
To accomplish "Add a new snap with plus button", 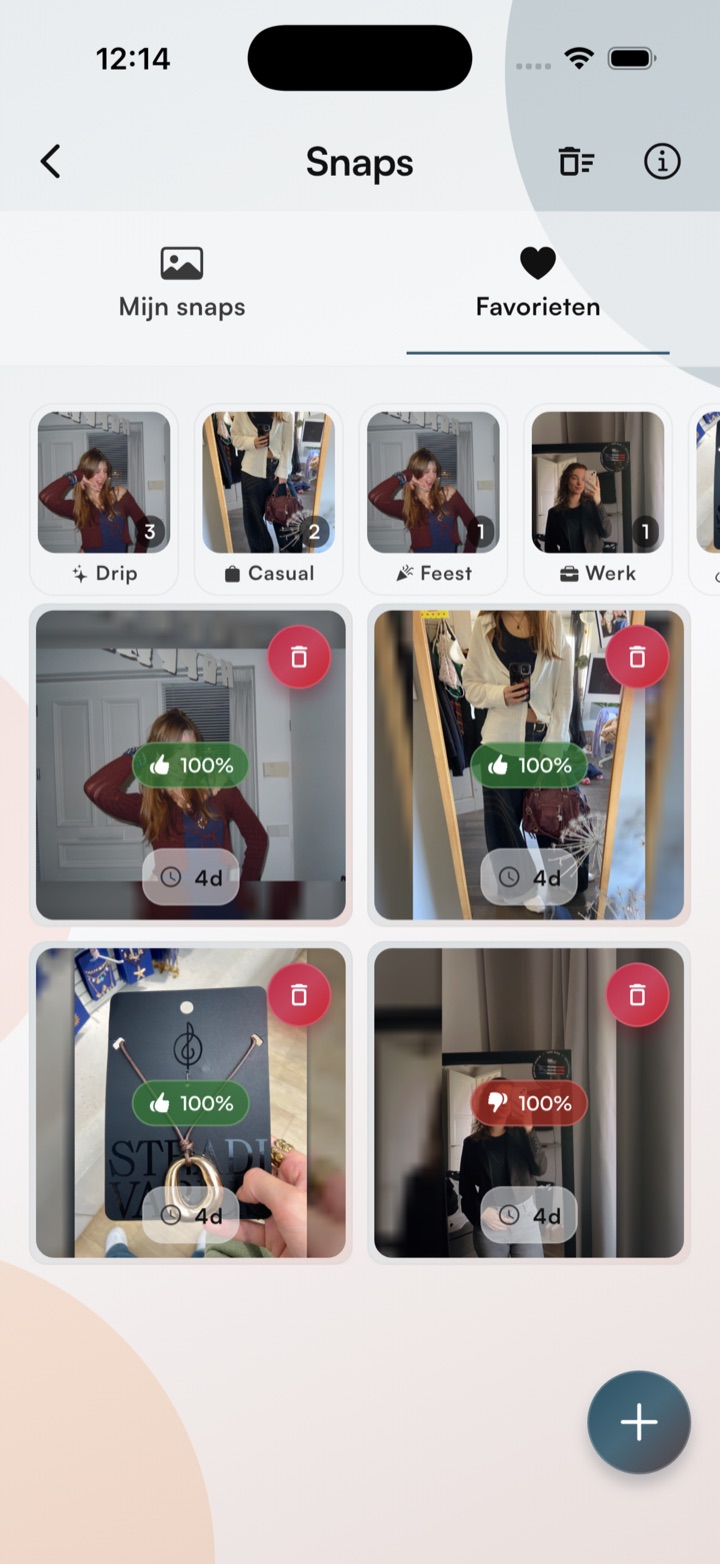I will pyautogui.click(x=639, y=1422).
